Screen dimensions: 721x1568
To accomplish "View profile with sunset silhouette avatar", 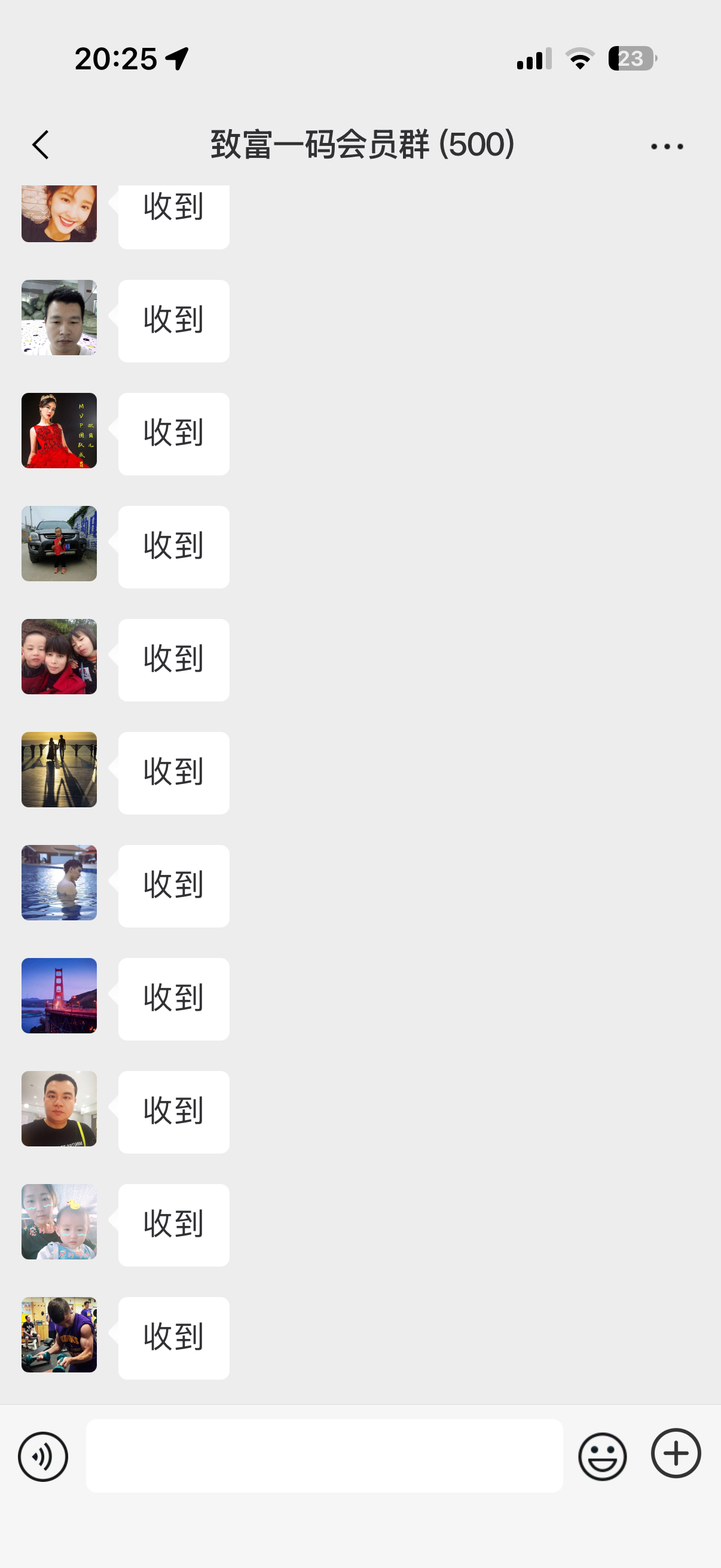I will click(59, 770).
